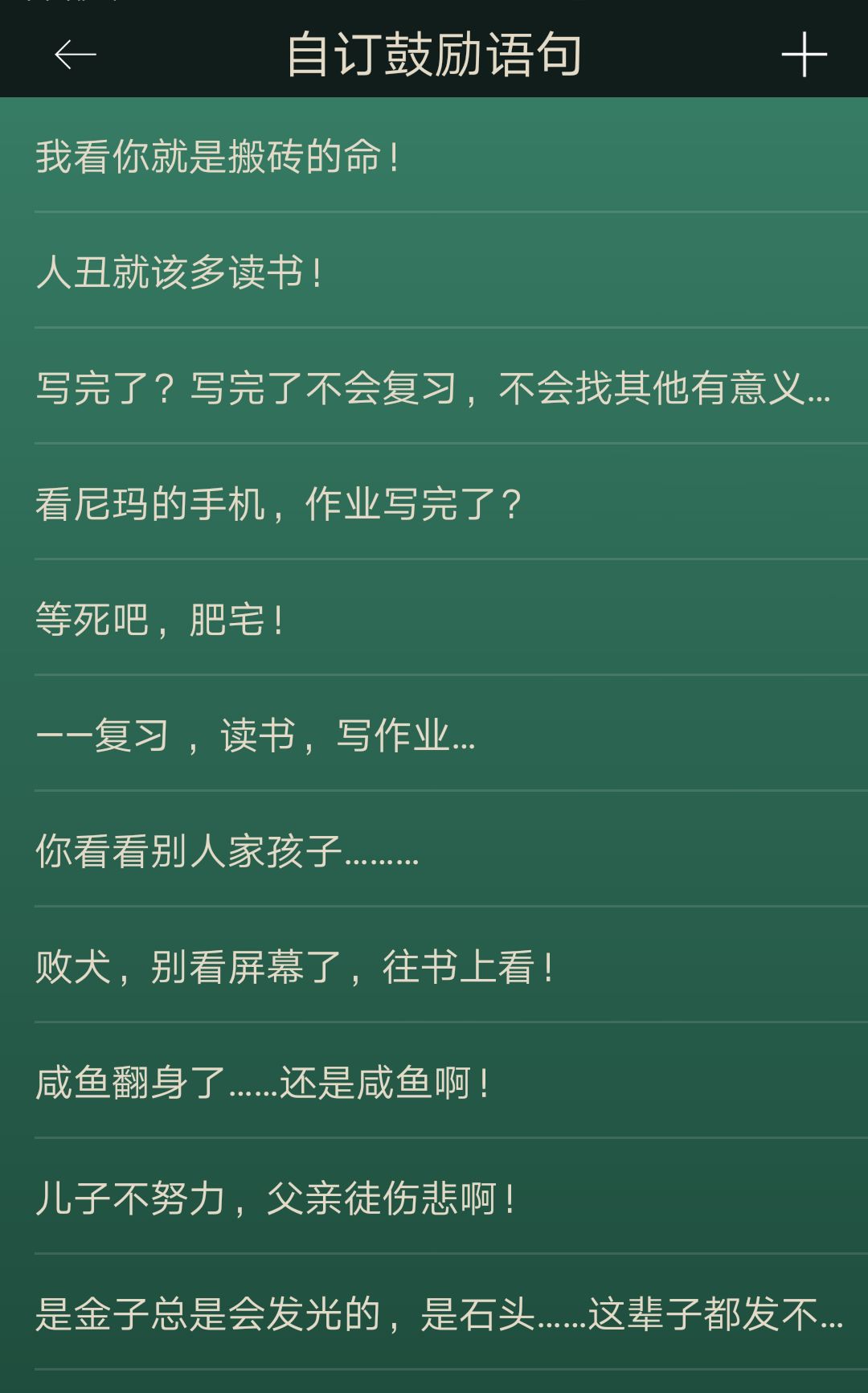Select the phrase 人丑就该多读书！
868x1393 pixels.
coord(181,270)
